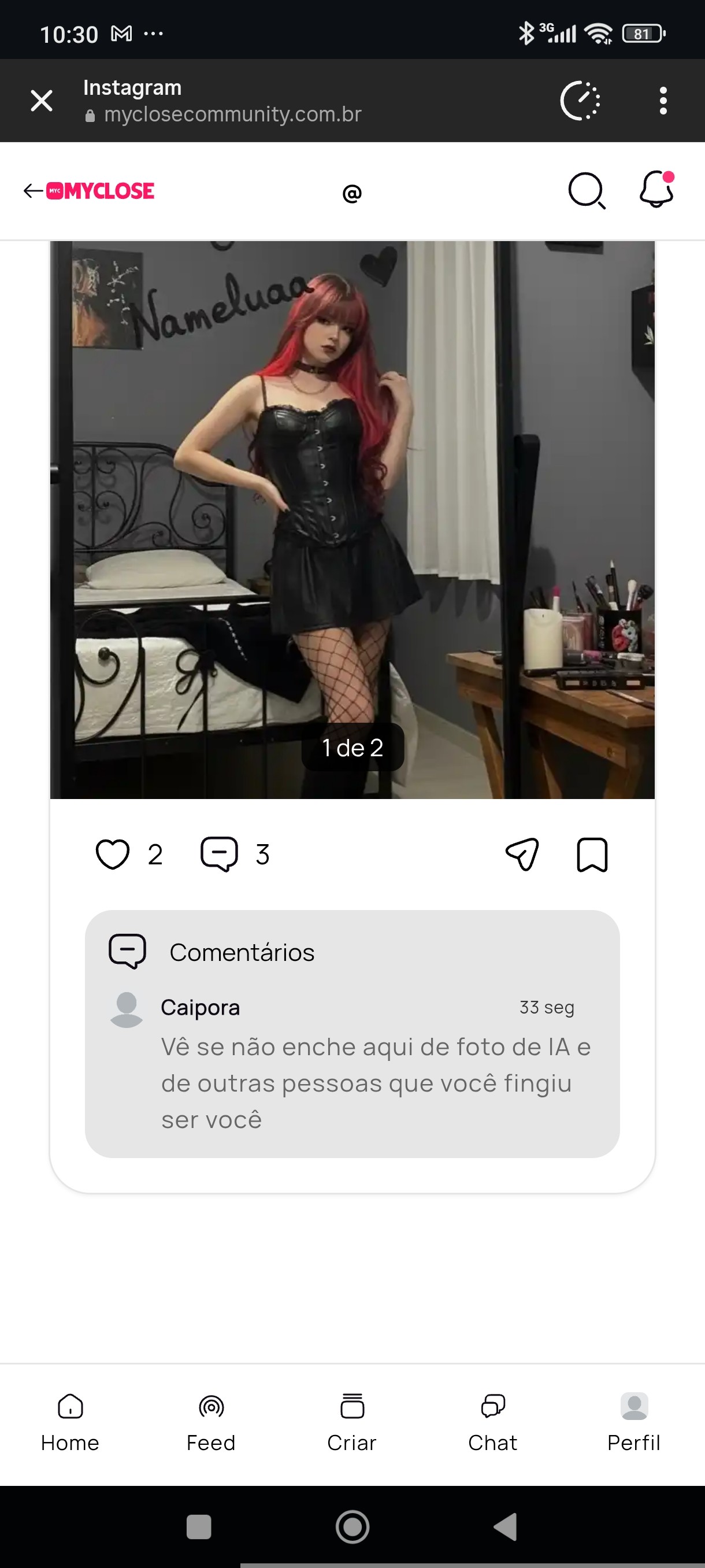
Task: Close the in-app browser tab
Action: click(x=42, y=101)
